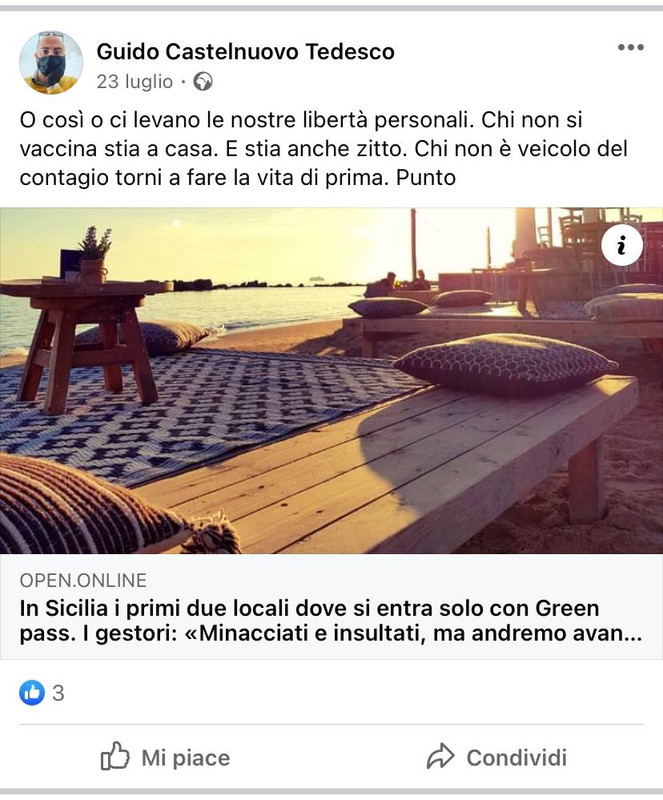Image resolution: width=663 pixels, height=800 pixels.
Task: Open Guido Castelnuovo Tedesco's profile picture
Action: coord(51,62)
